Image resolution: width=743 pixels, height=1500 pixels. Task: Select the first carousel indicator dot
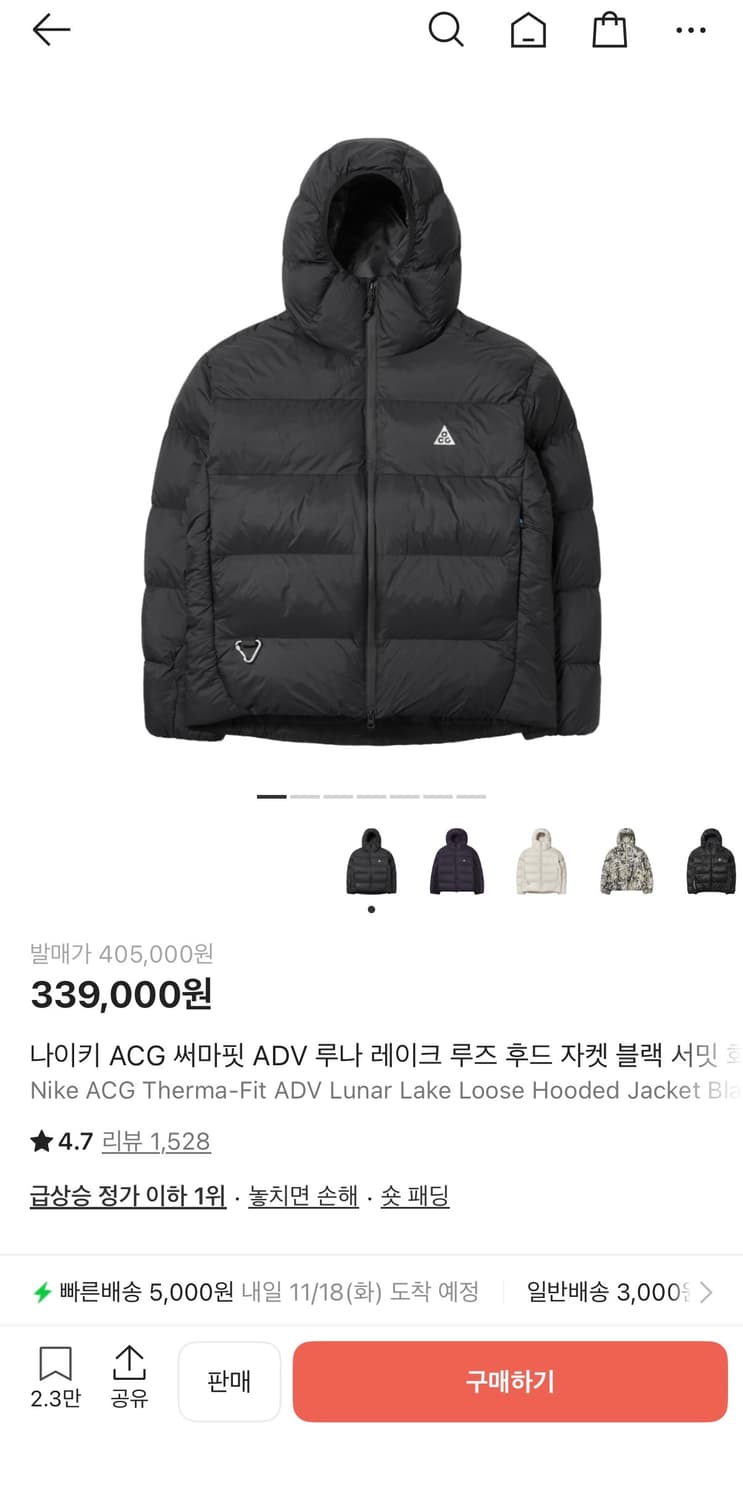[x=270, y=796]
